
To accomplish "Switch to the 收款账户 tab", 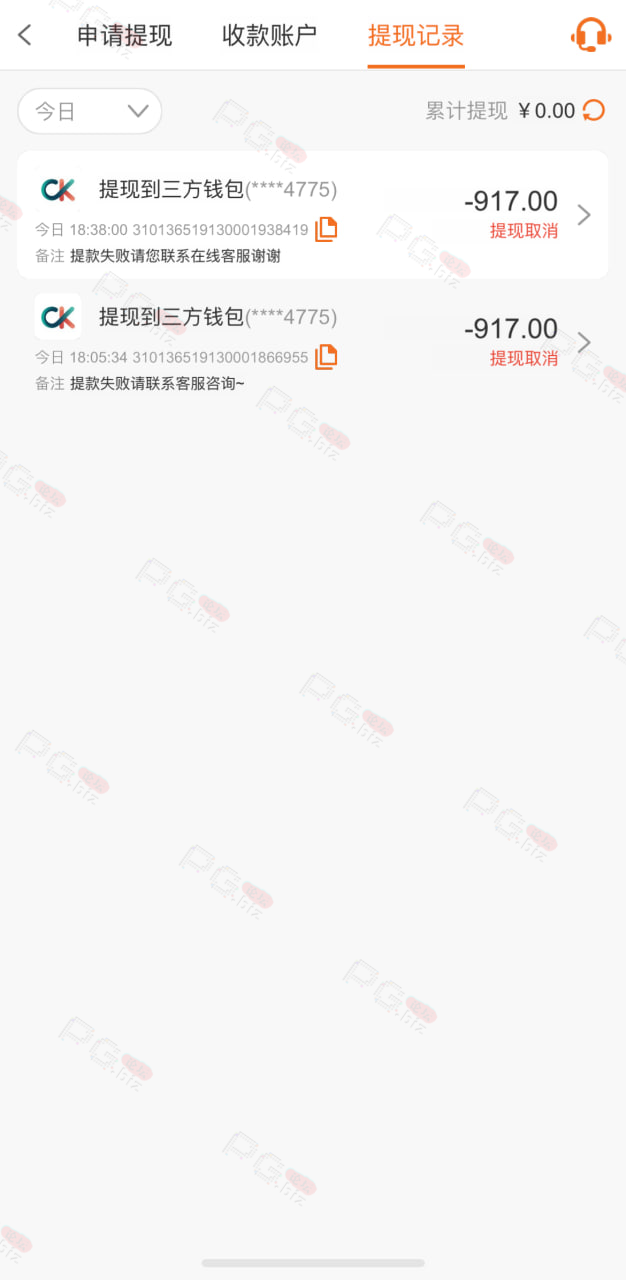I will pos(270,36).
